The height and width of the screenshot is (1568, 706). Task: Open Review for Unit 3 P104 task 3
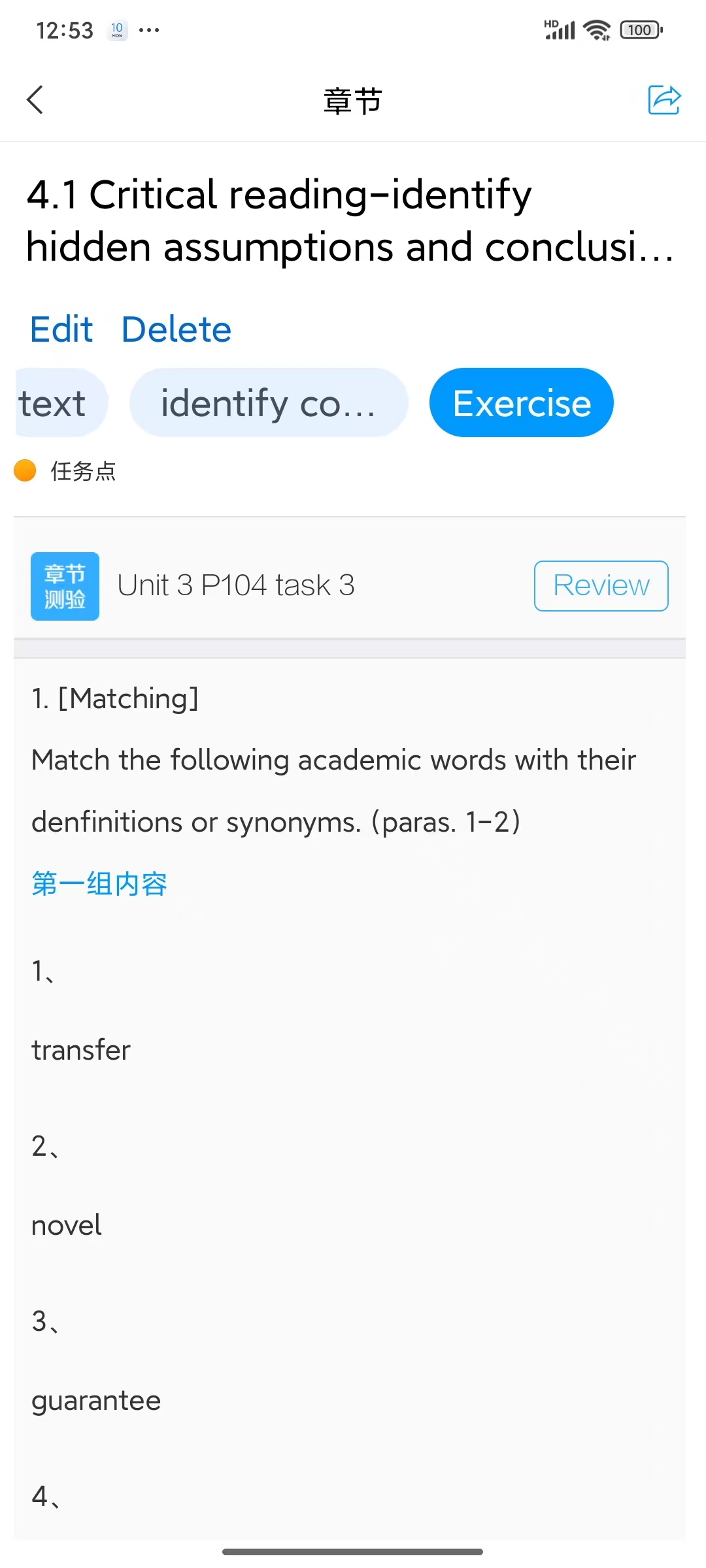click(600, 585)
